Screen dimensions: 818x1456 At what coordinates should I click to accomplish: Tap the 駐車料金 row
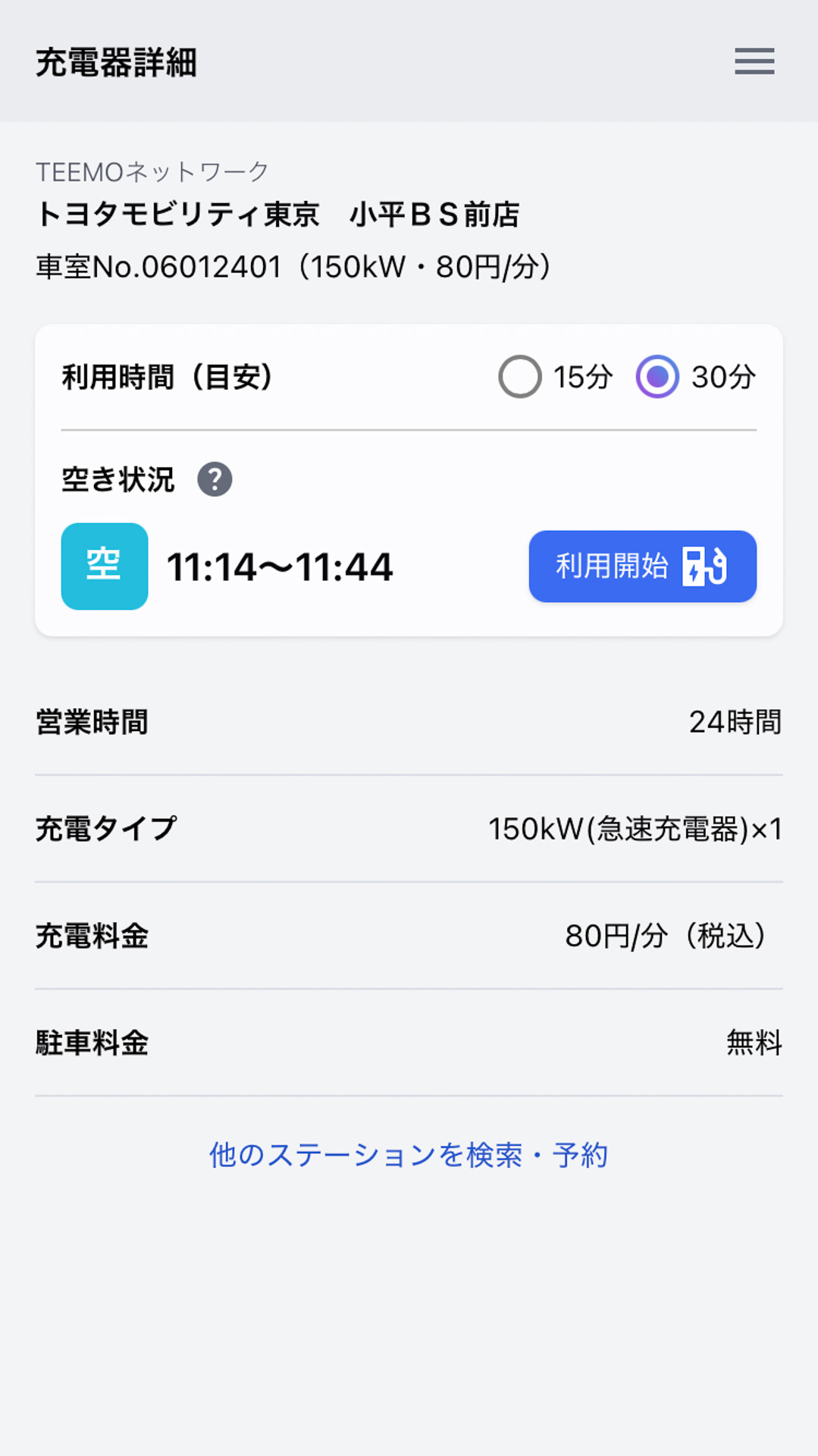point(409,1044)
